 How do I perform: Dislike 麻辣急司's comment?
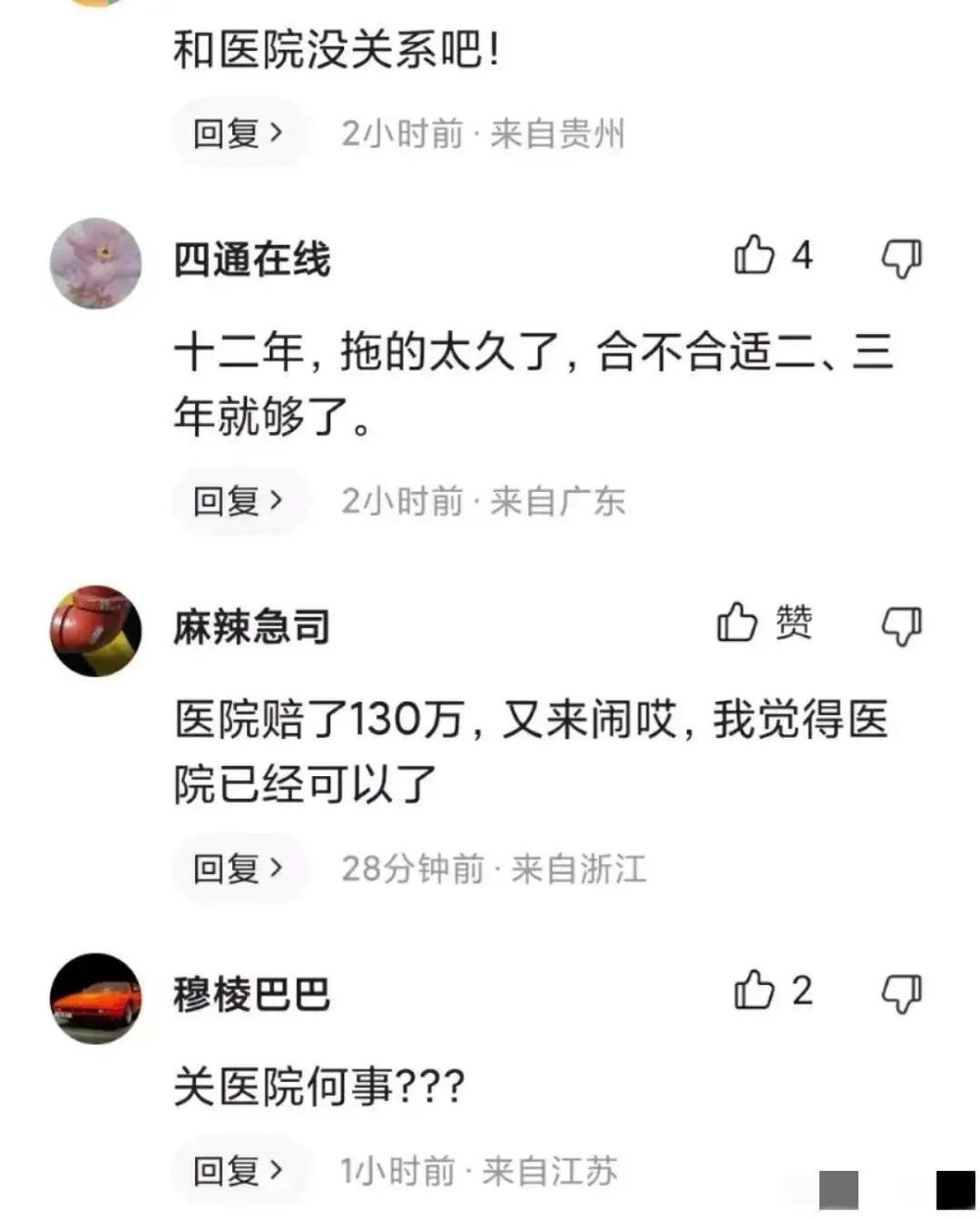coord(902,625)
